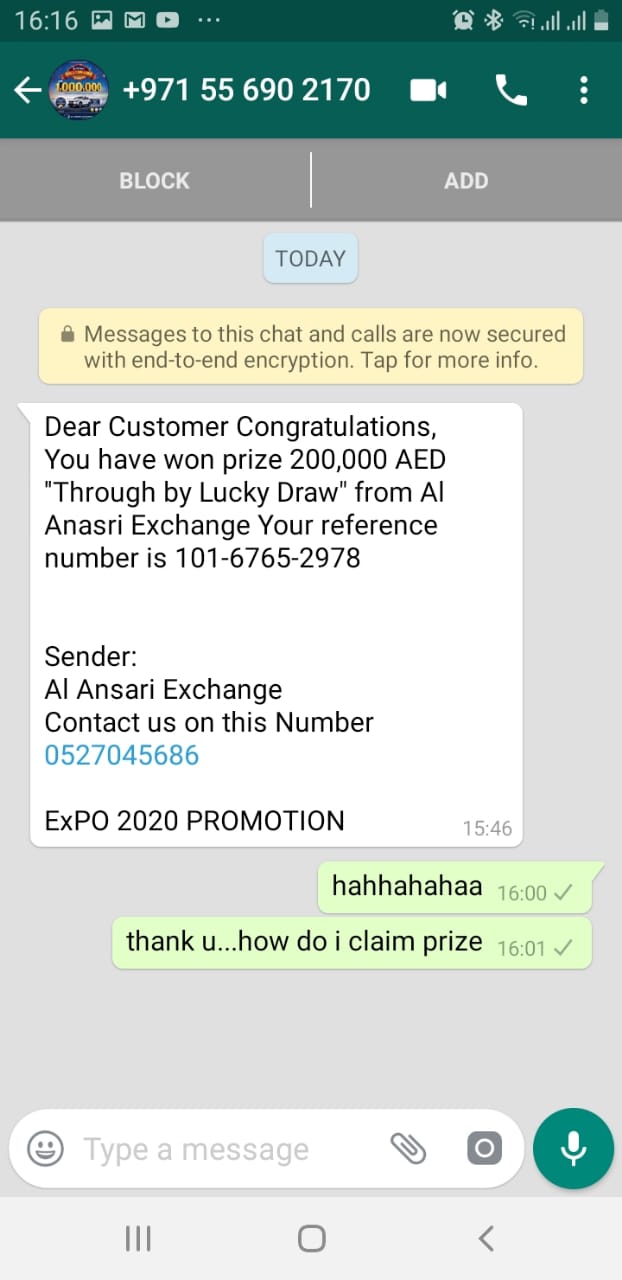The height and width of the screenshot is (1280, 622).
Task: Open the three-dot overflow menu
Action: (x=584, y=91)
